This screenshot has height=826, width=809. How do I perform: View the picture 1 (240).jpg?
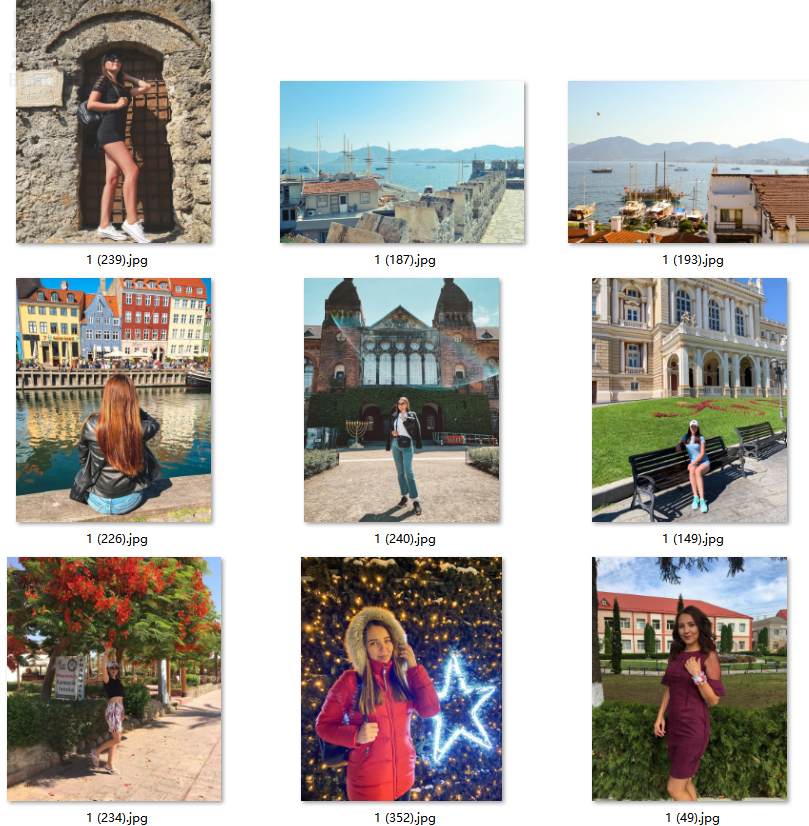[x=401, y=400]
